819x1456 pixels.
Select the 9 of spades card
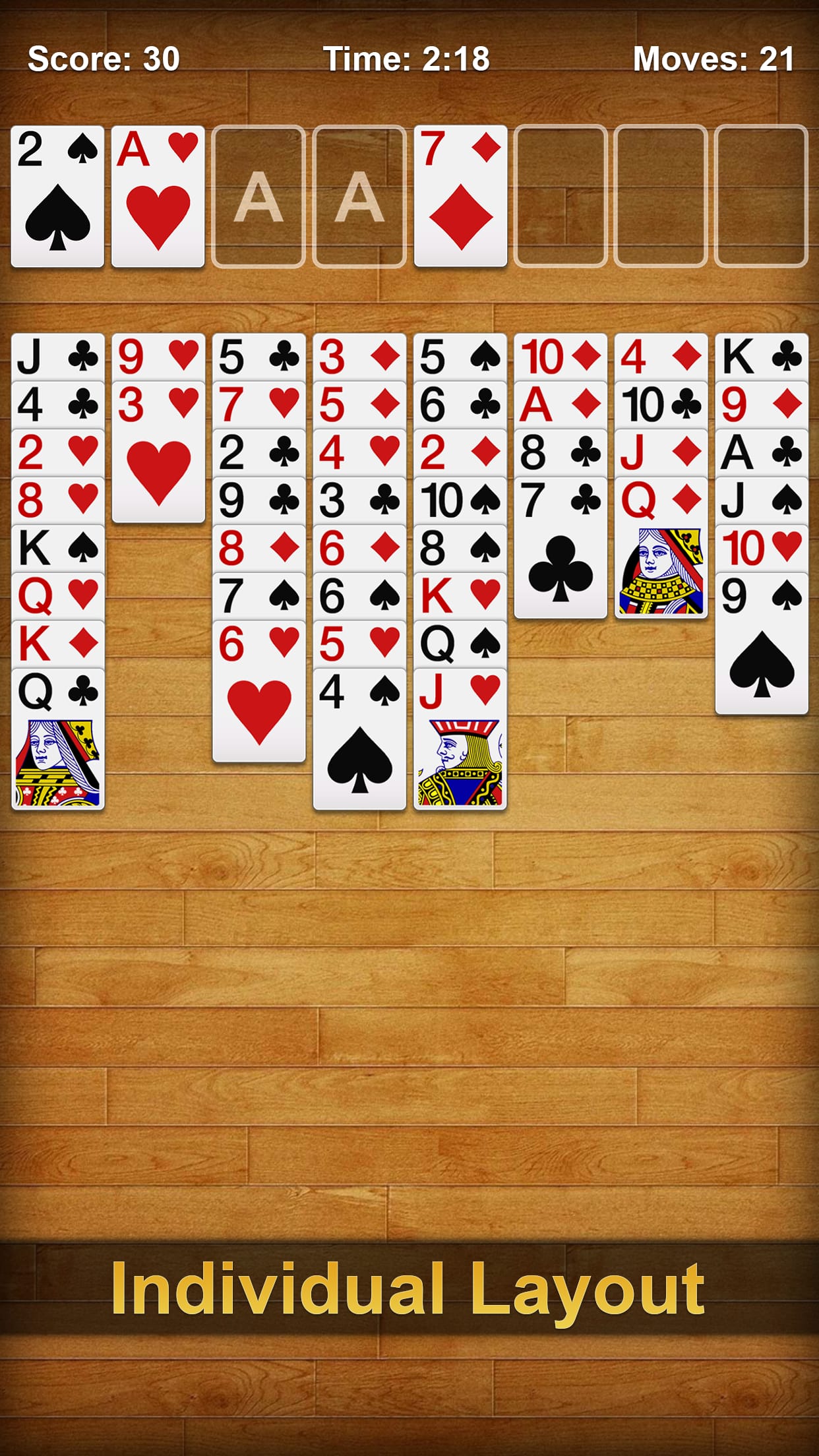(762, 643)
